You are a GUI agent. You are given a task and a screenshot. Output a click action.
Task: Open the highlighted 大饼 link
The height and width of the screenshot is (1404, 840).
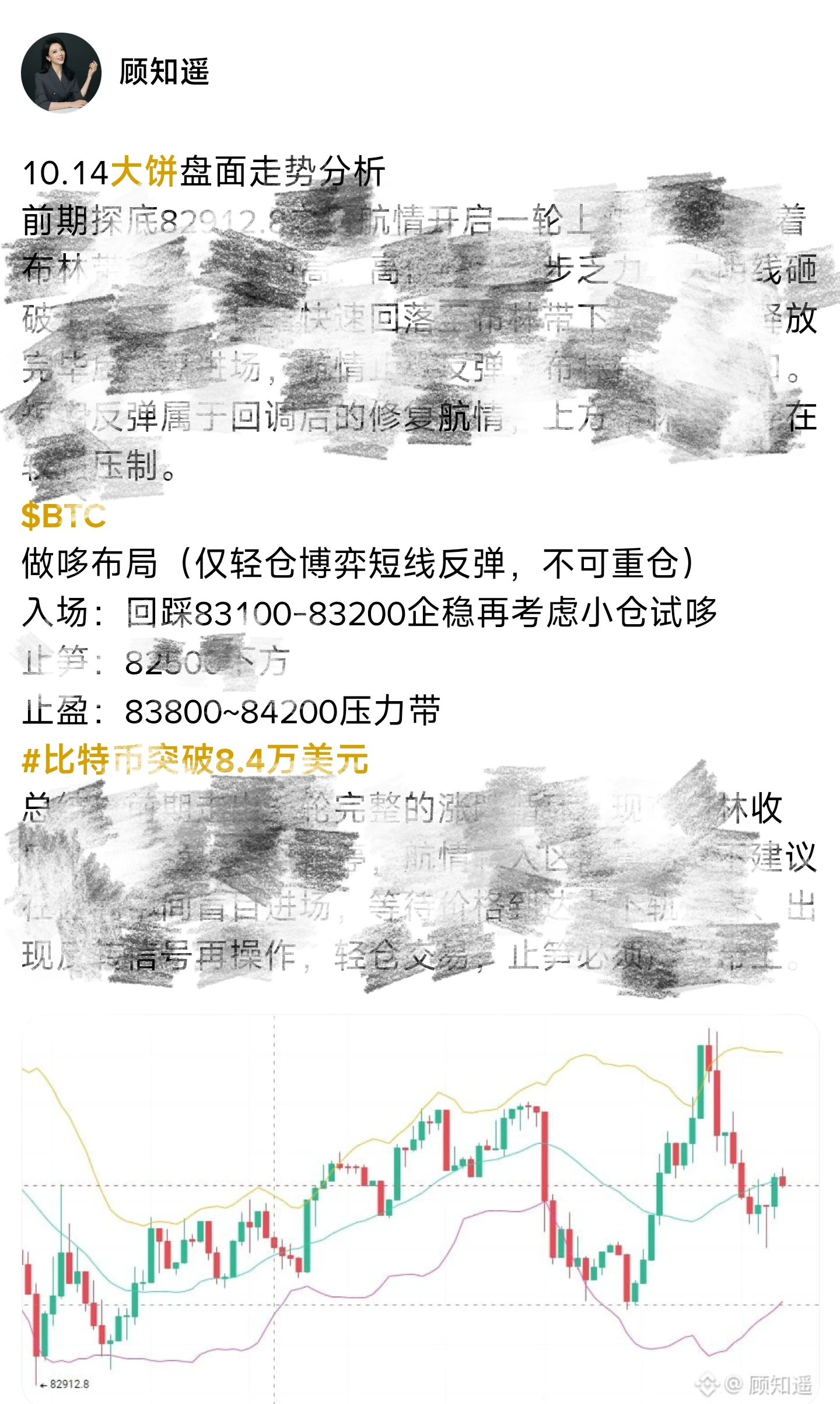144,172
